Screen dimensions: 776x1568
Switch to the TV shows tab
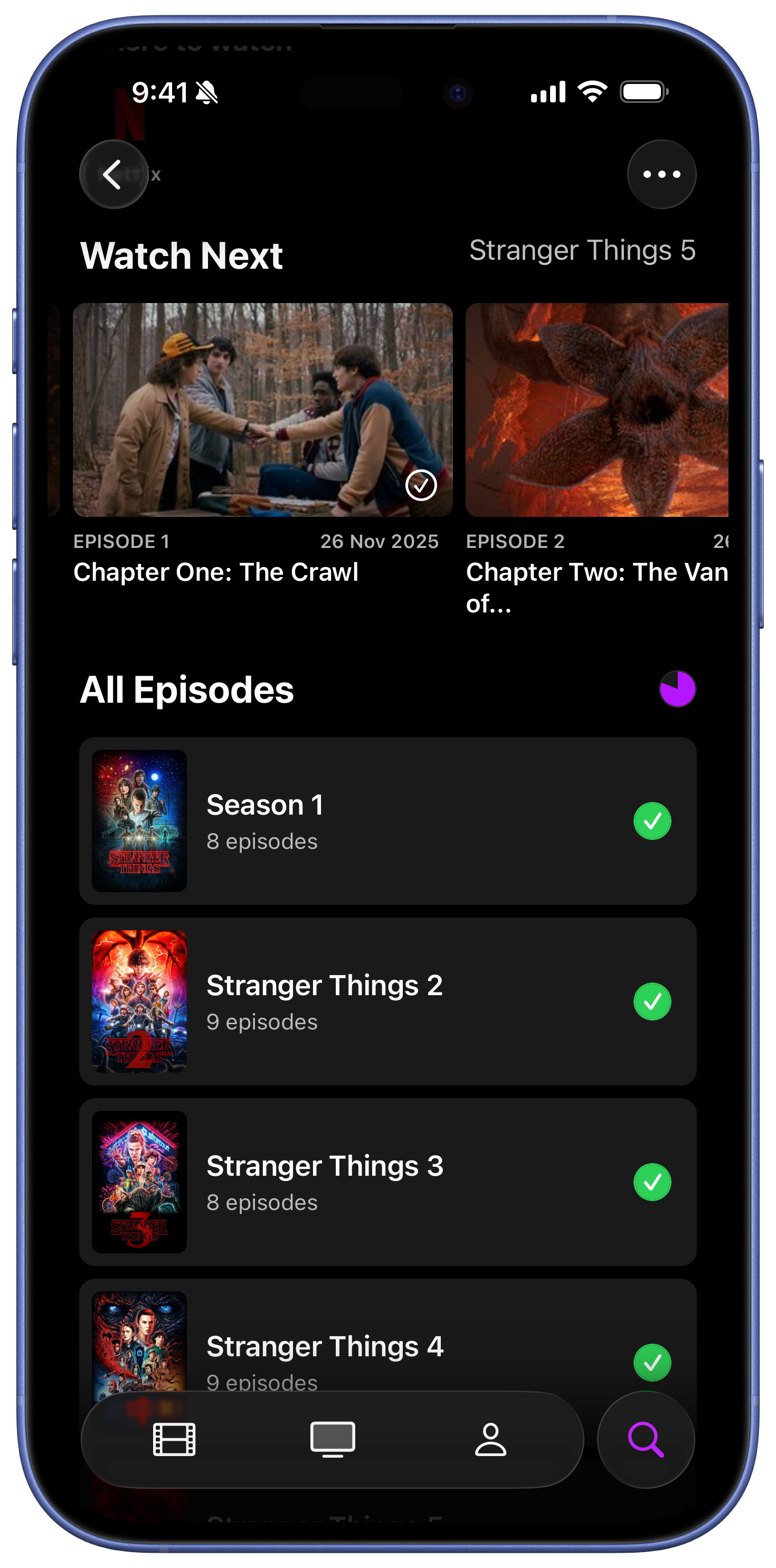333,1440
